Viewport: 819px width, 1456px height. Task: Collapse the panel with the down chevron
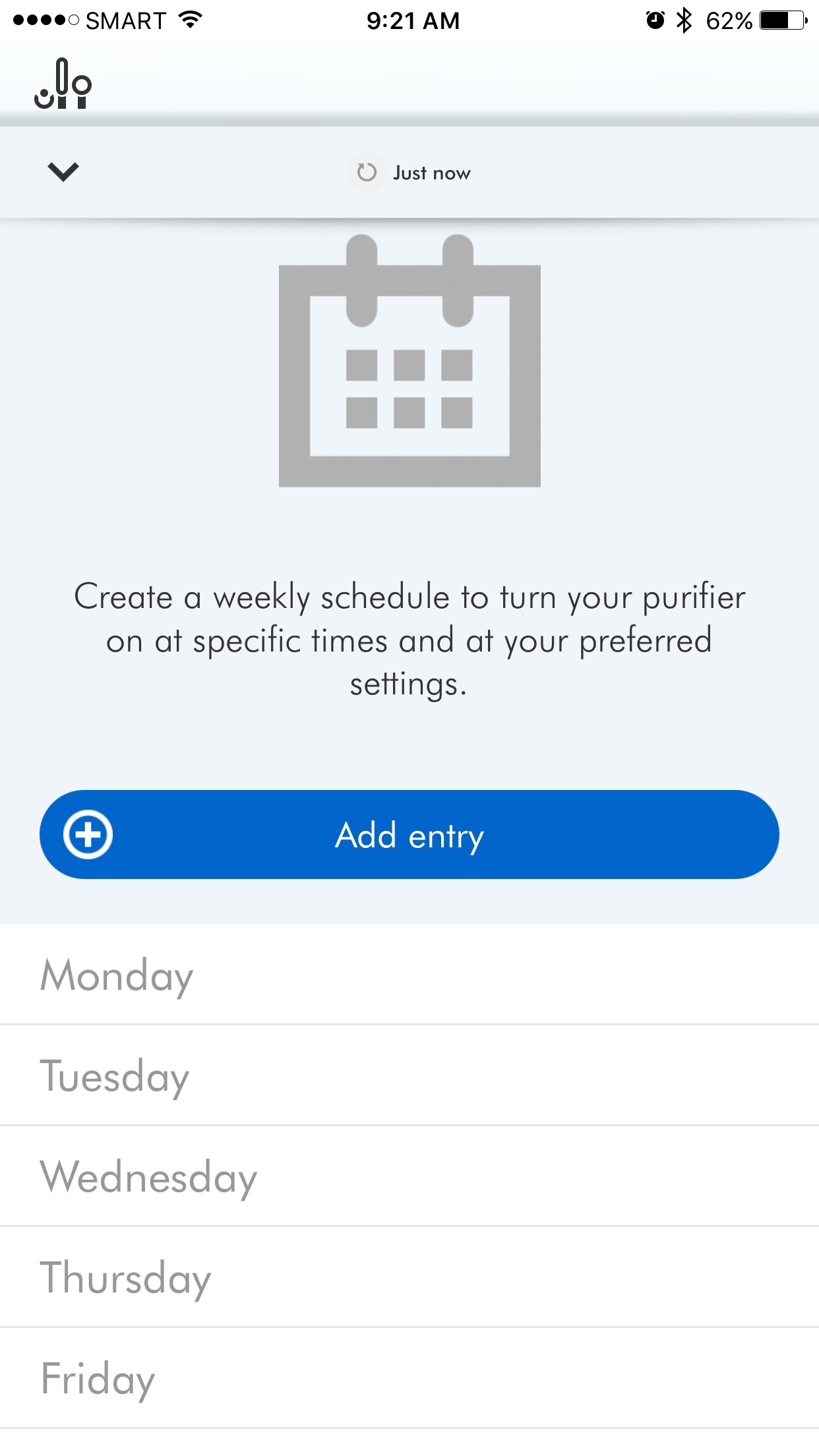63,171
